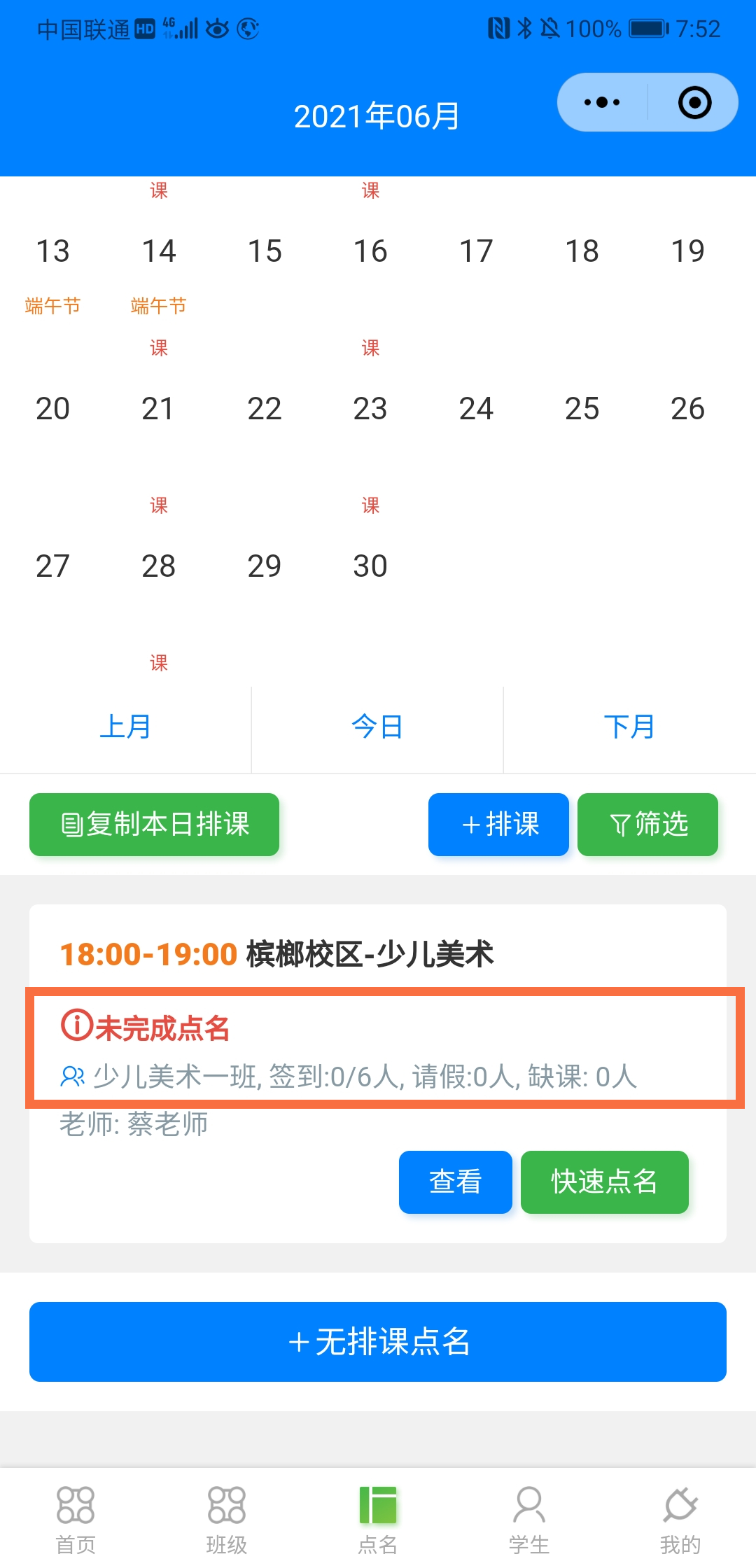The width and height of the screenshot is (756, 1568).
Task: Go to previous month via 上月
Action: coord(125,727)
